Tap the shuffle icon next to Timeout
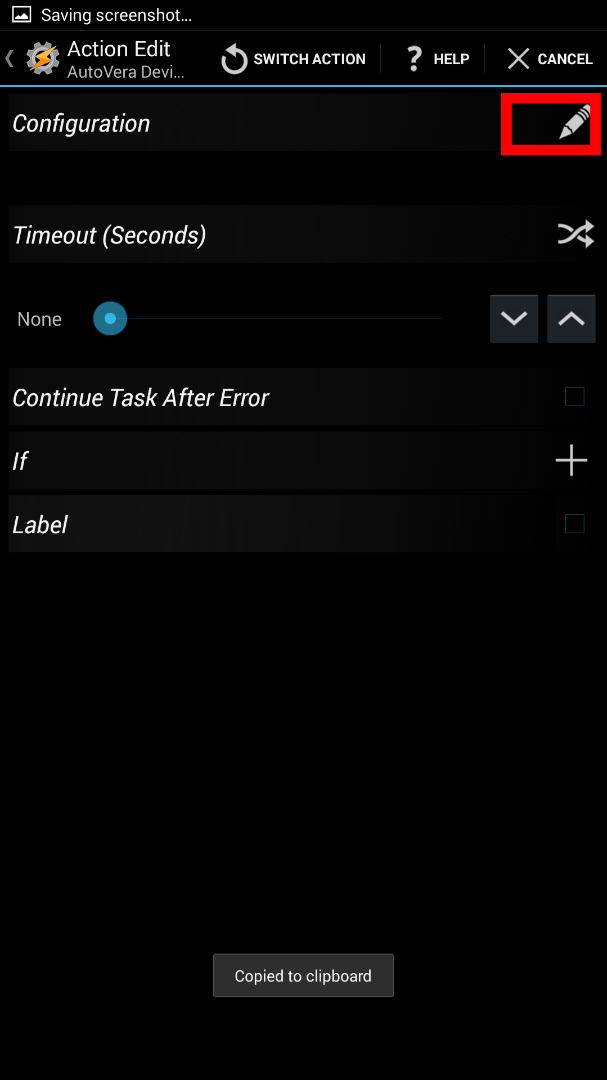607x1080 pixels. [575, 235]
